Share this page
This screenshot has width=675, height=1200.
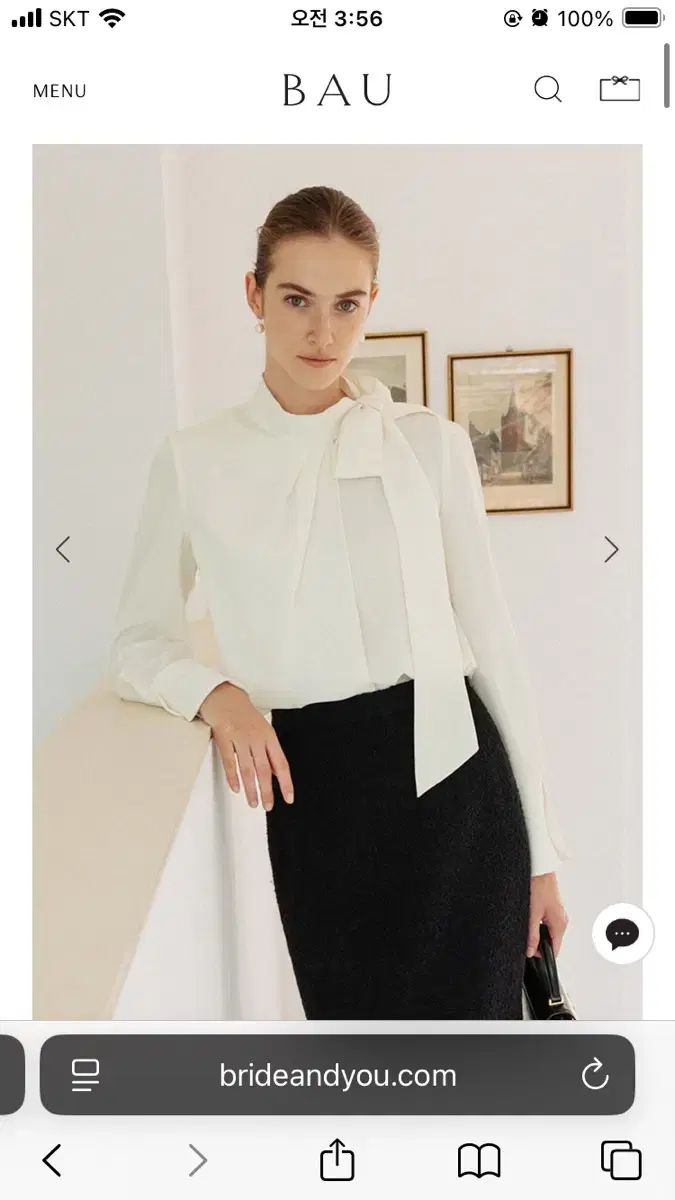point(337,1160)
